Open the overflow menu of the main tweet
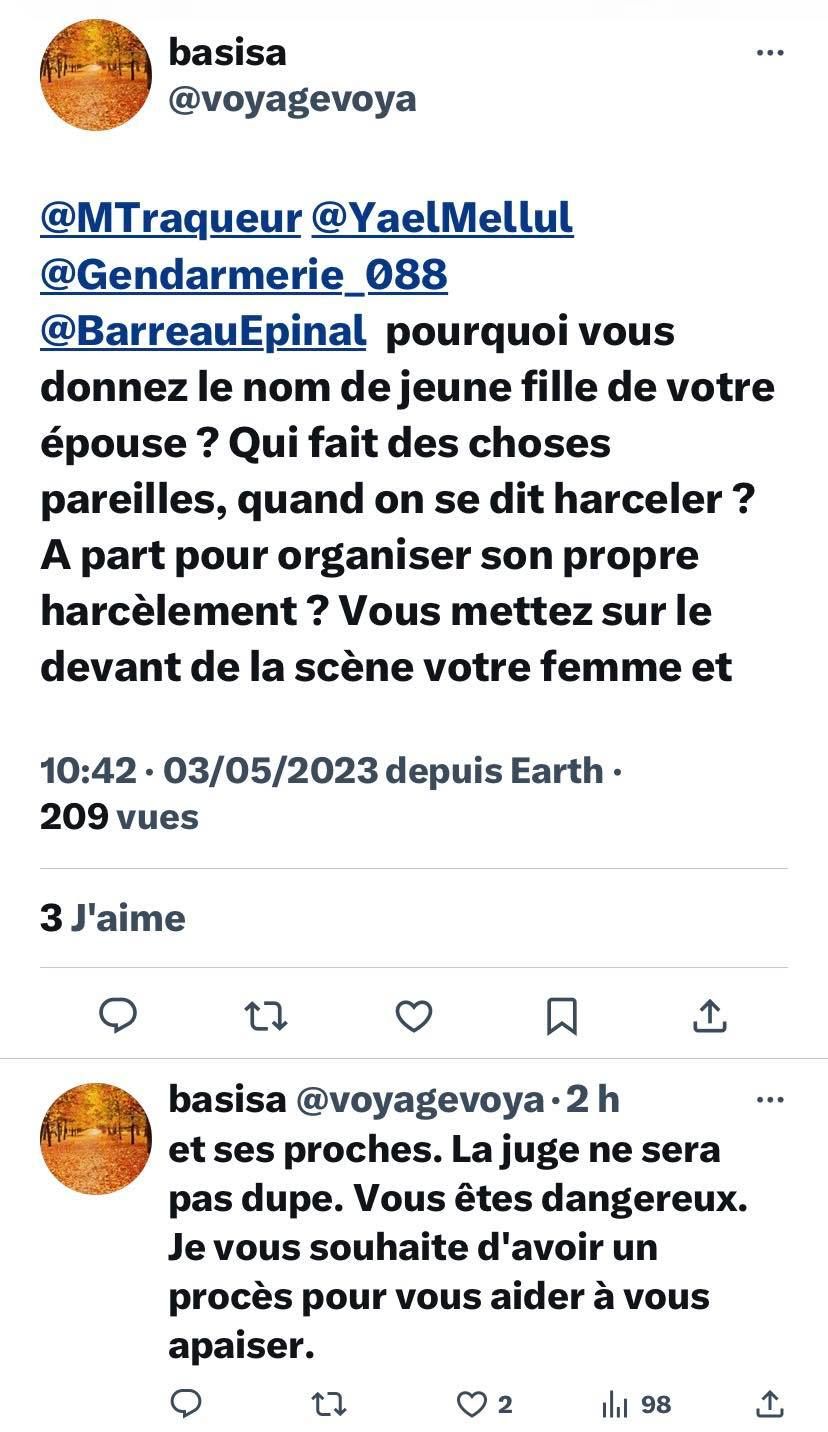 (x=769, y=53)
